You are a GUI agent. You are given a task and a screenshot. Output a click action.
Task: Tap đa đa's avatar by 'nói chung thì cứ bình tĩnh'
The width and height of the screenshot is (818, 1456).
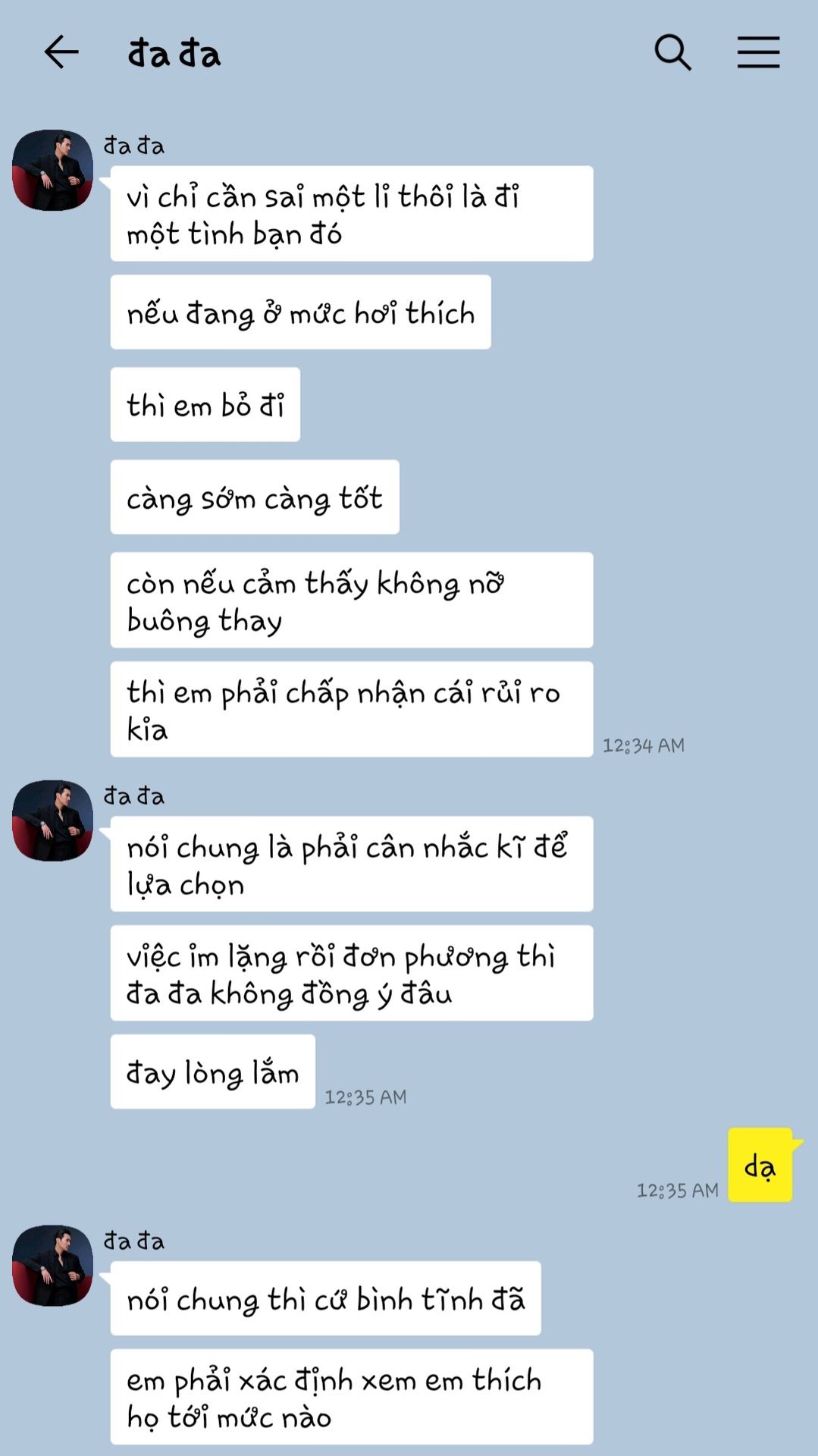coord(52,1266)
